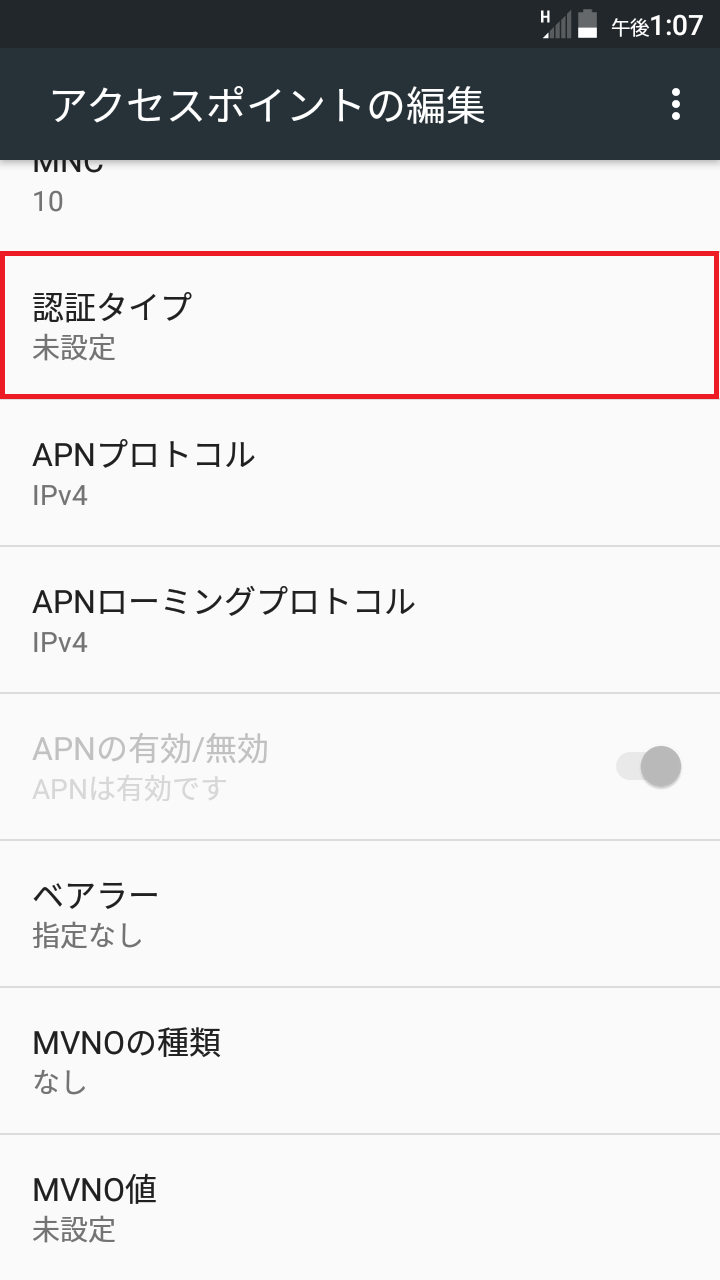The width and height of the screenshot is (720, 1280).
Task: Tap the 指定なし value under ベアラー
Action: pyautogui.click(x=79, y=935)
